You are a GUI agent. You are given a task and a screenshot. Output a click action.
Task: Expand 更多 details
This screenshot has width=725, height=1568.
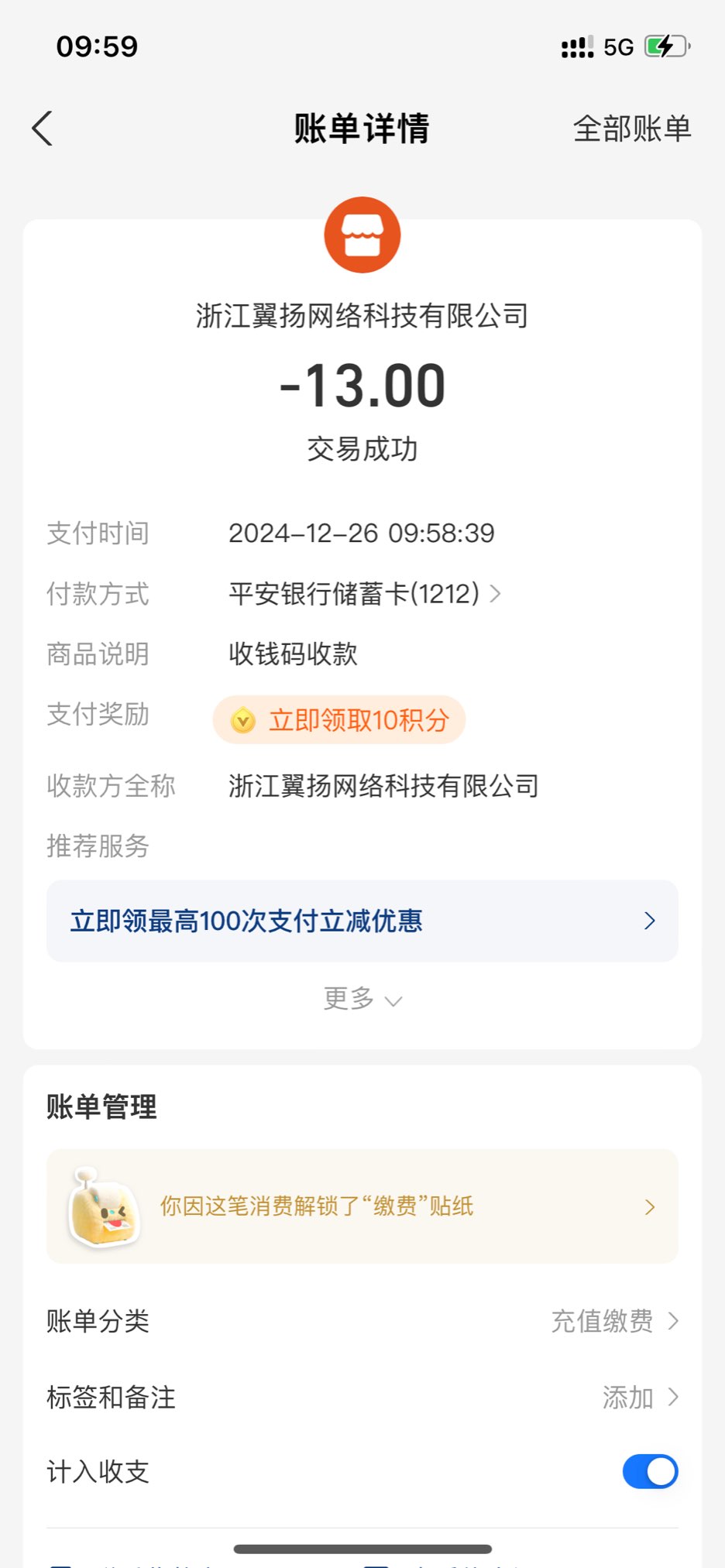[x=362, y=999]
